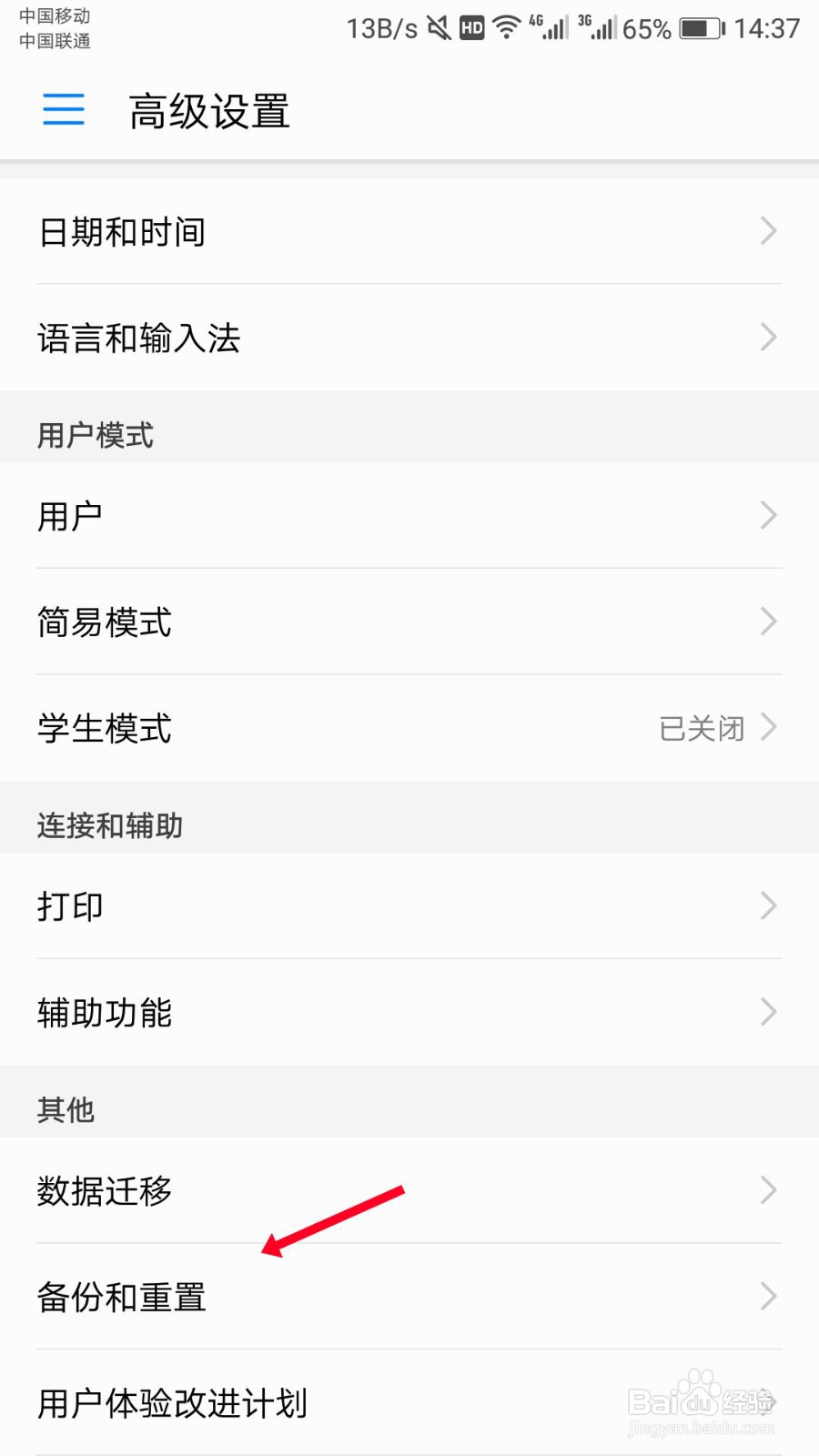This screenshot has width=819, height=1456.
Task: Click the 4G signal strength icon
Action: tap(548, 28)
